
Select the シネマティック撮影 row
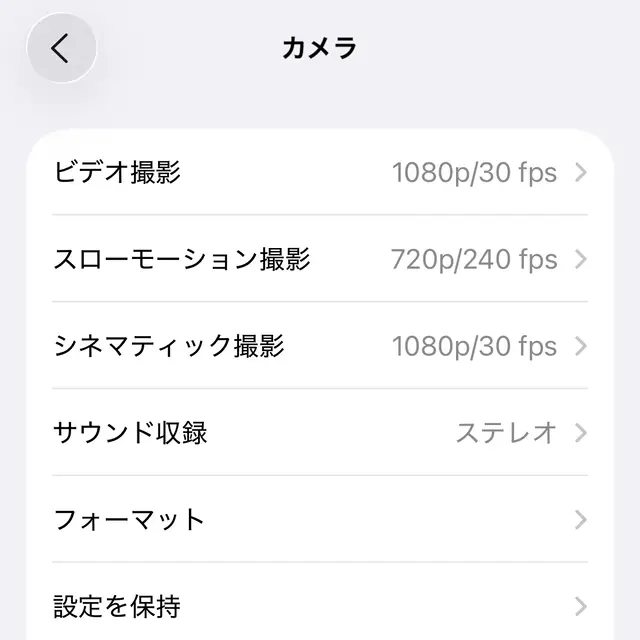[x=320, y=346]
